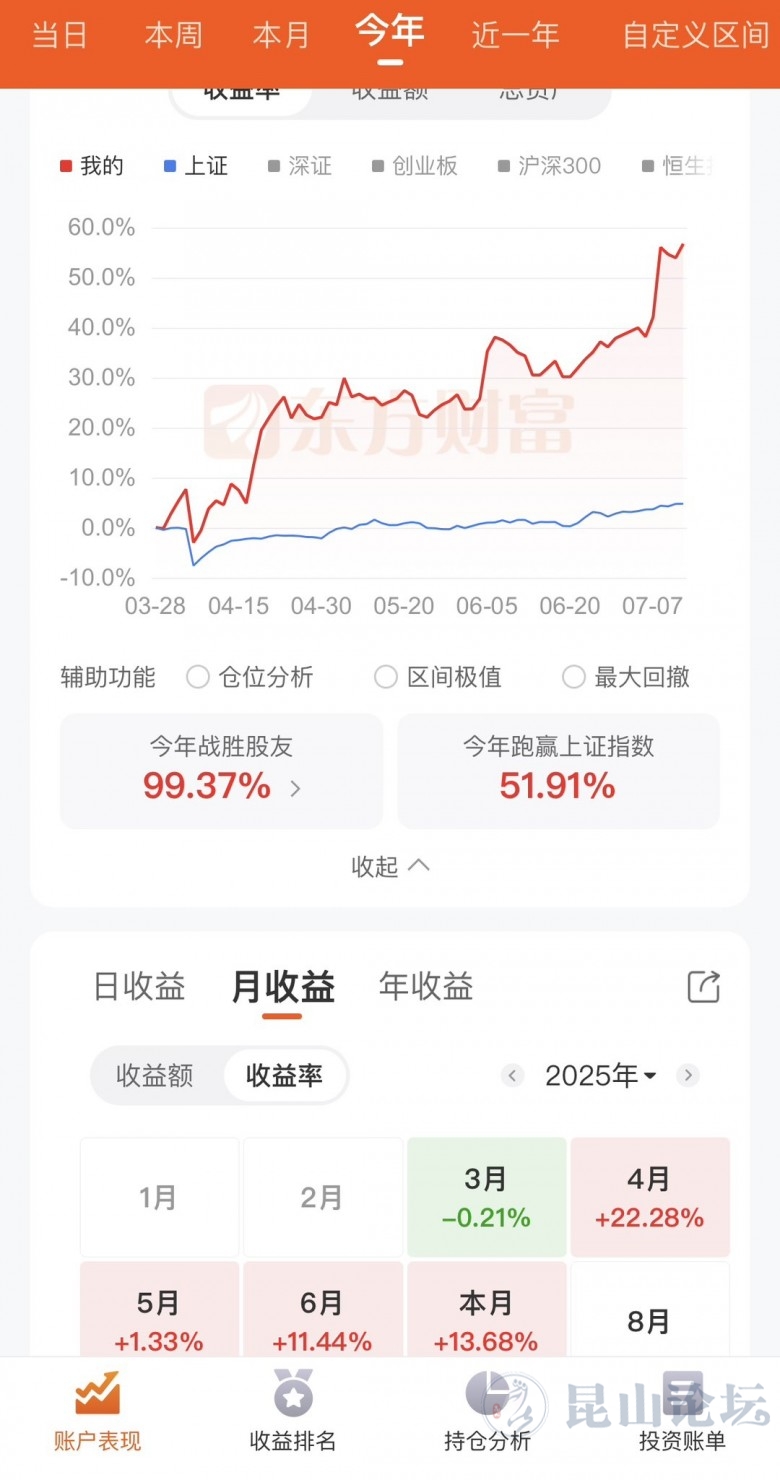The image size is (780, 1480).
Task: Share the monthly returns card
Action: (704, 987)
